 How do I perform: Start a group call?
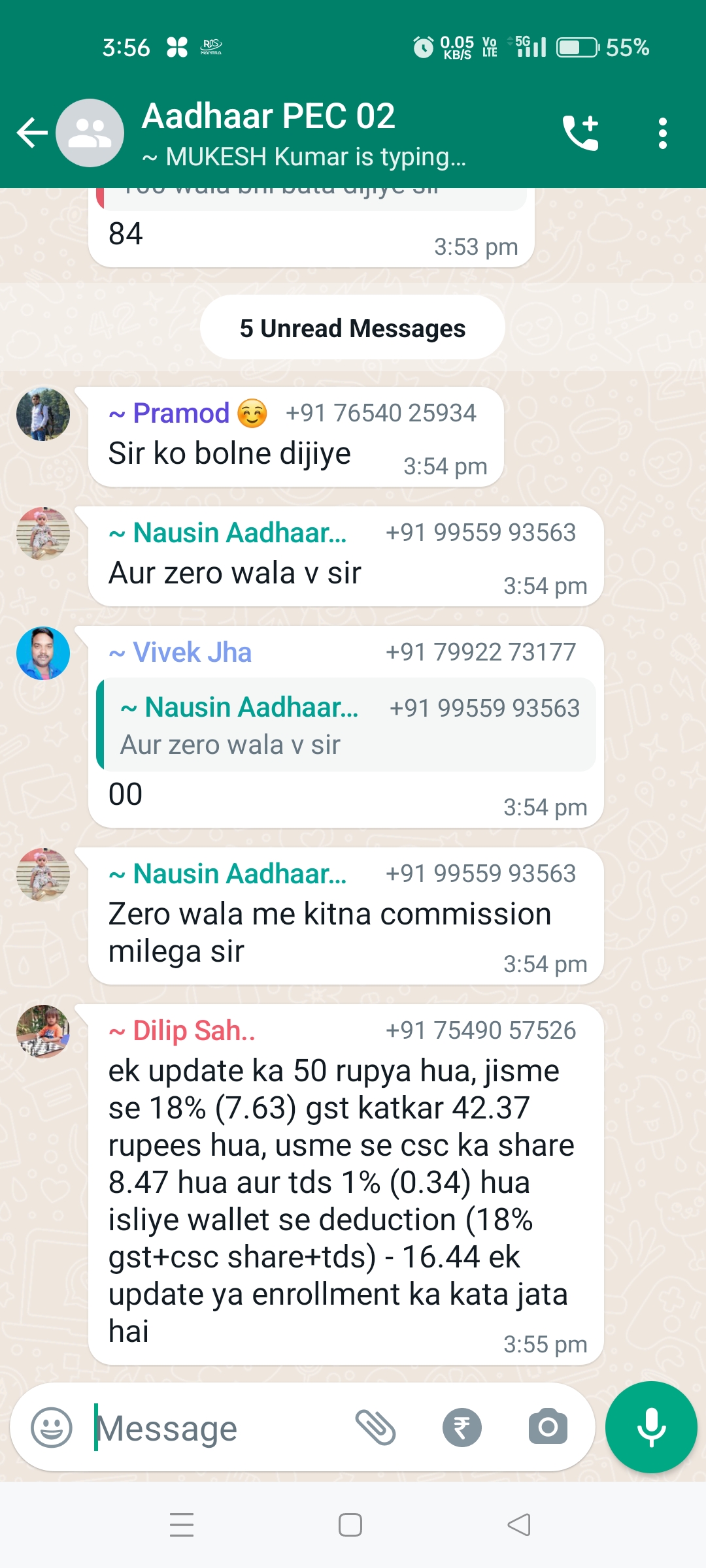click(580, 133)
